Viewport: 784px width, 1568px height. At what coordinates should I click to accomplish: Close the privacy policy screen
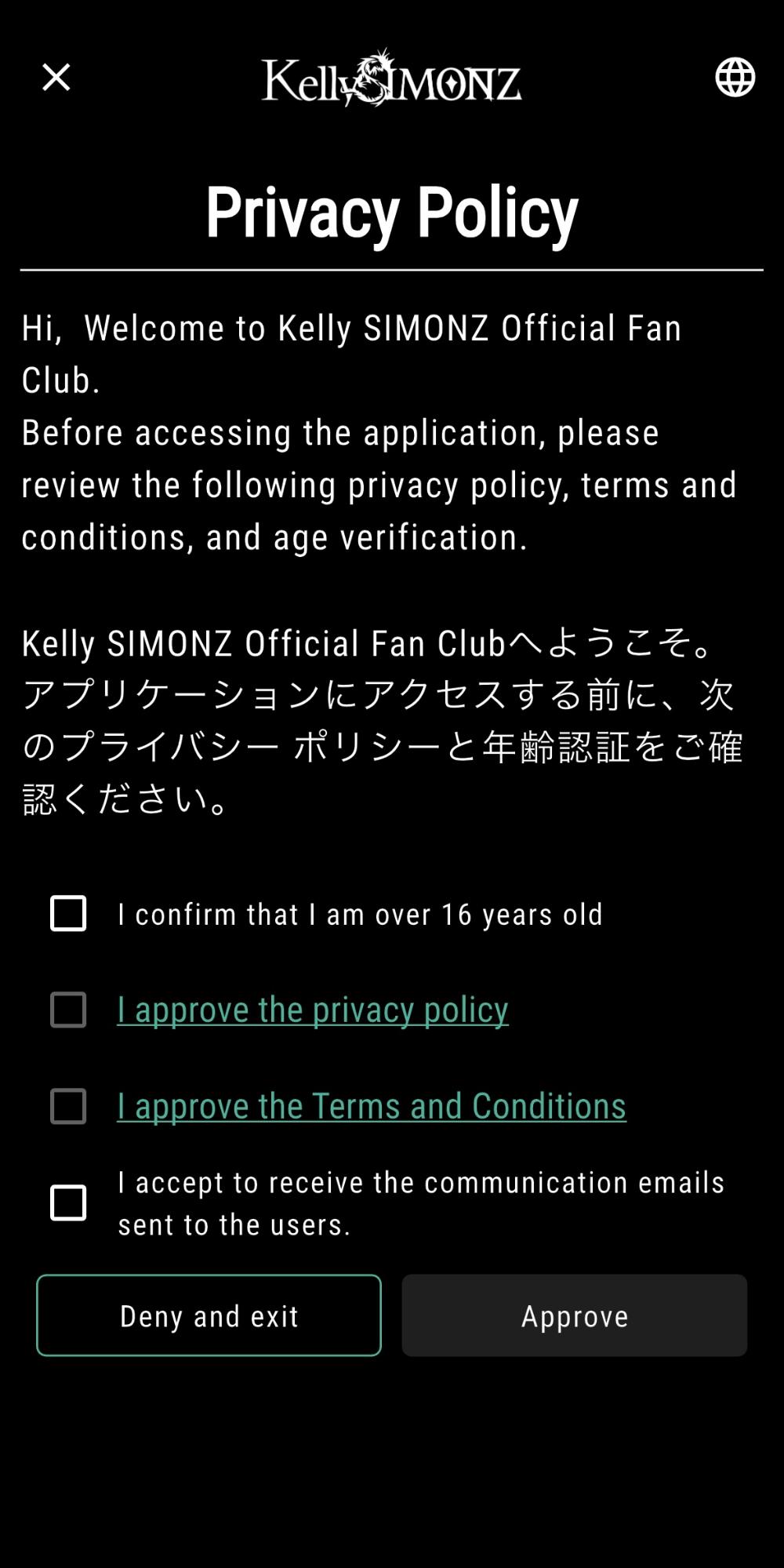click(56, 78)
